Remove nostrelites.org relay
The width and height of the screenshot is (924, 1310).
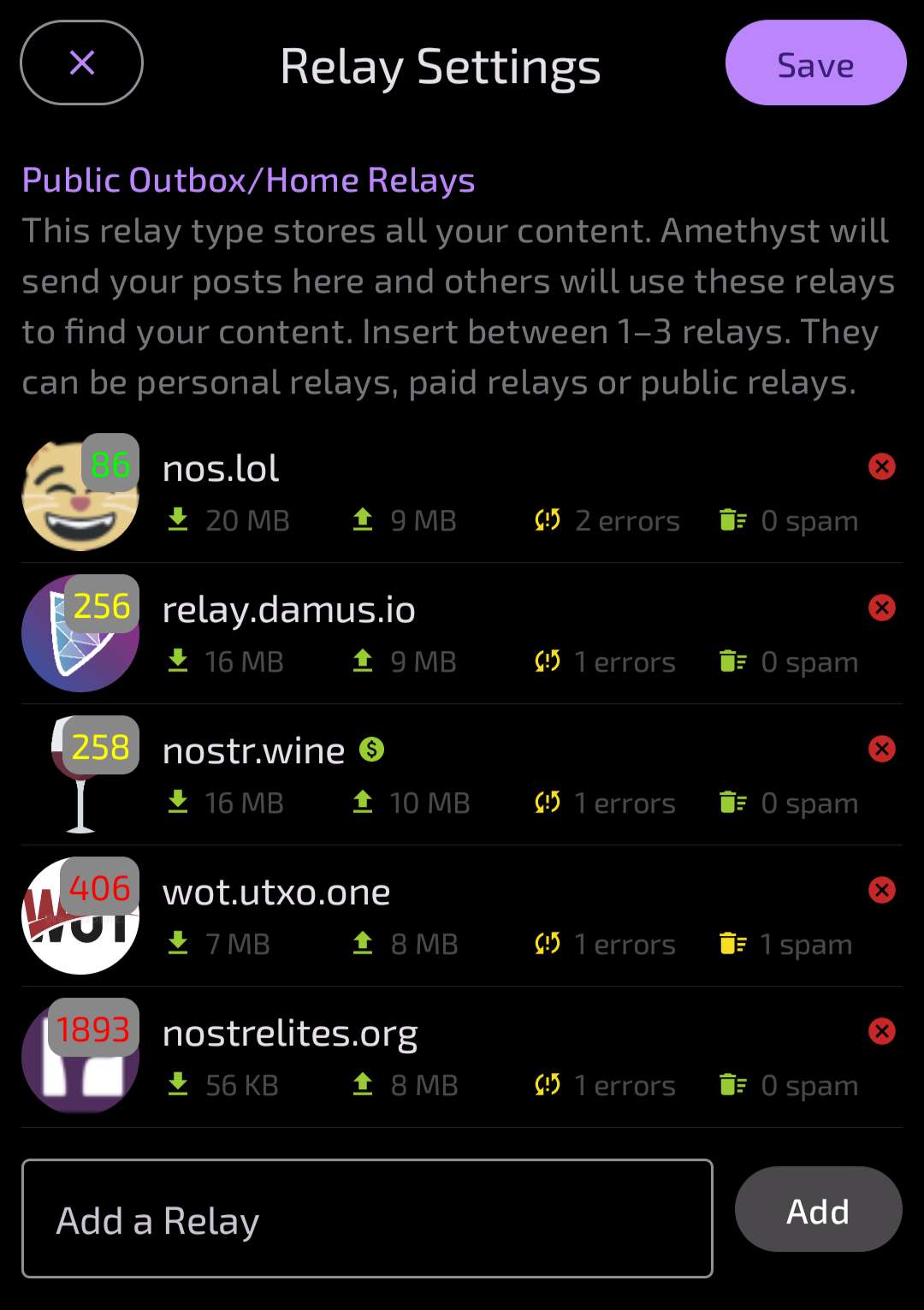click(881, 1031)
